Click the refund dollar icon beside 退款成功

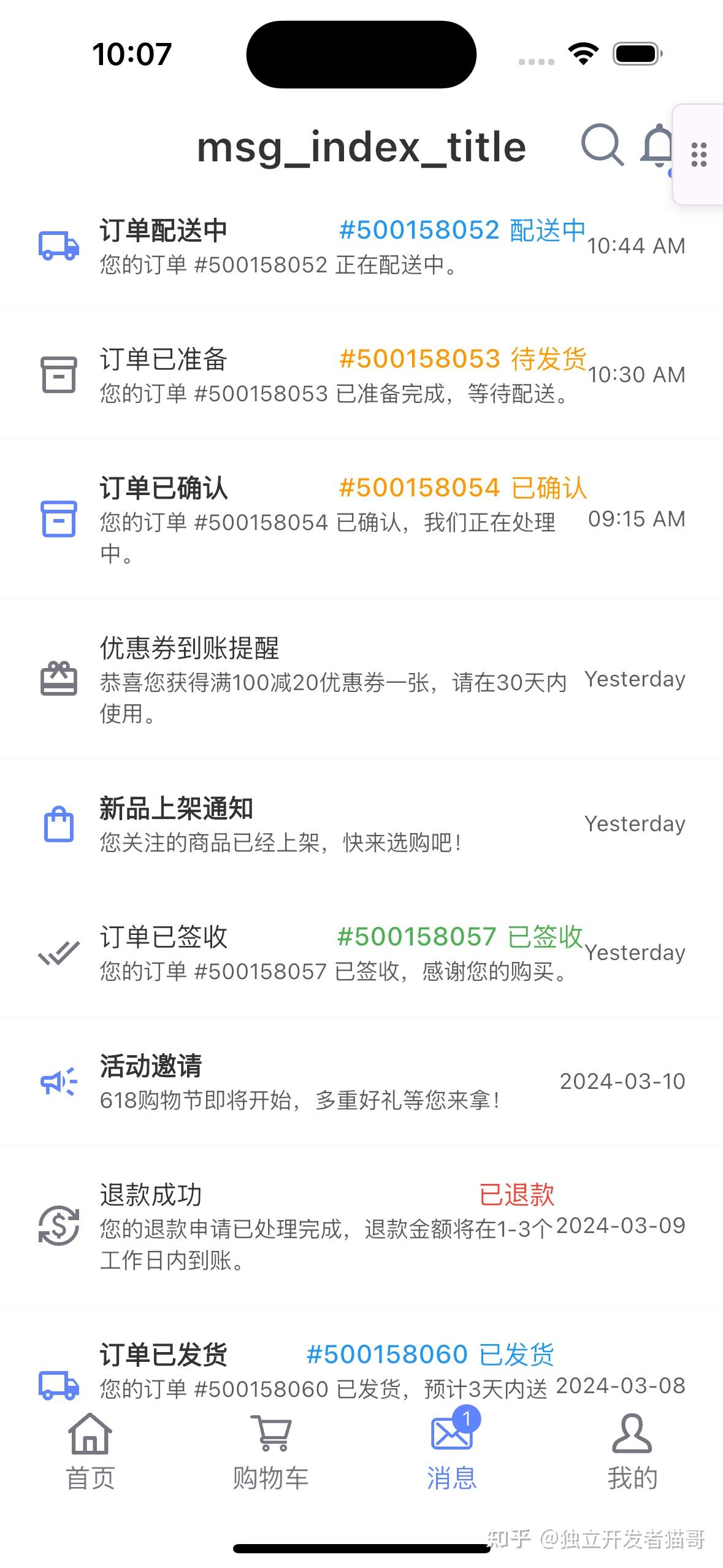pos(58,1225)
